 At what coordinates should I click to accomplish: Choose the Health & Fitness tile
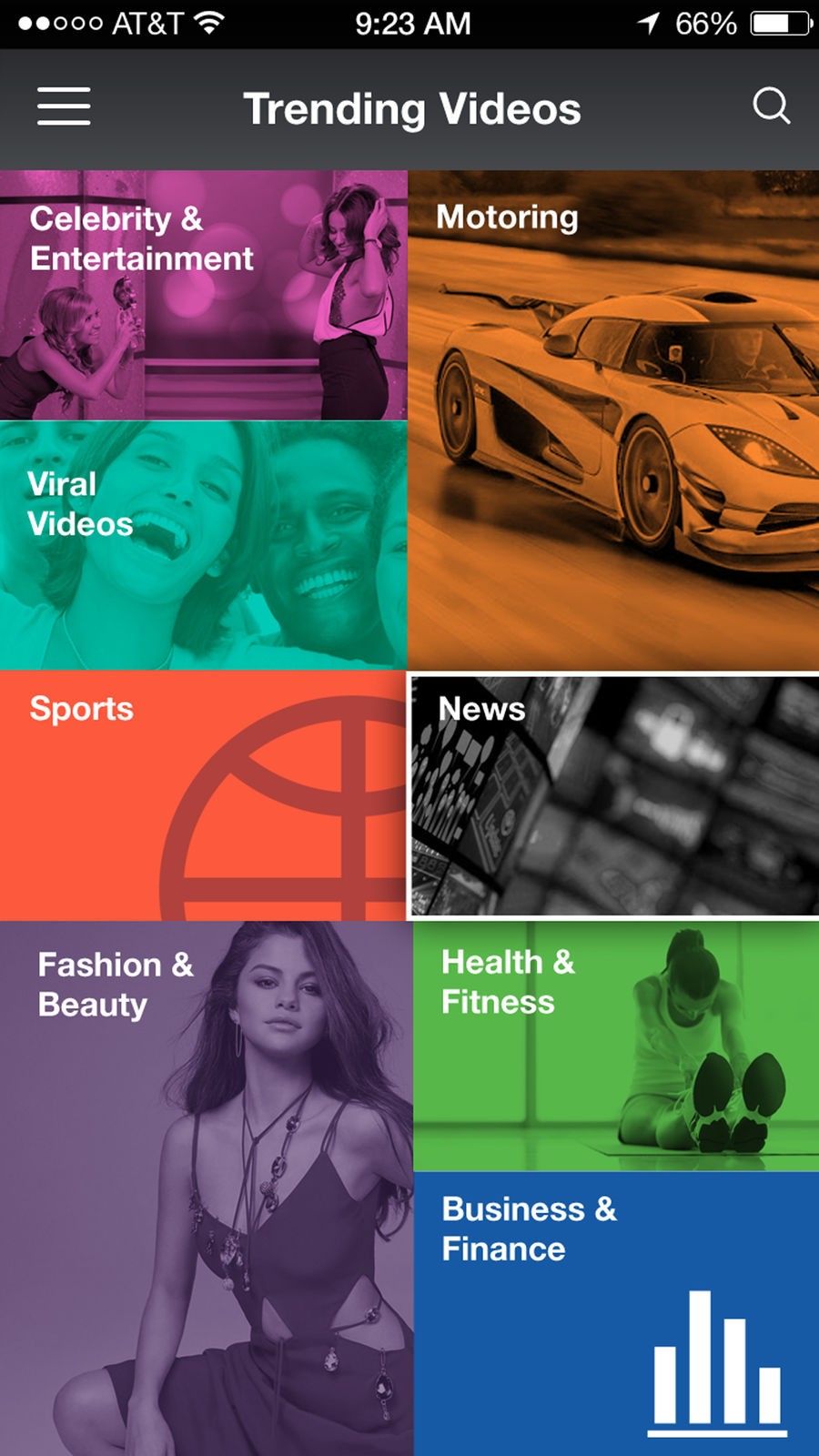[616, 1046]
